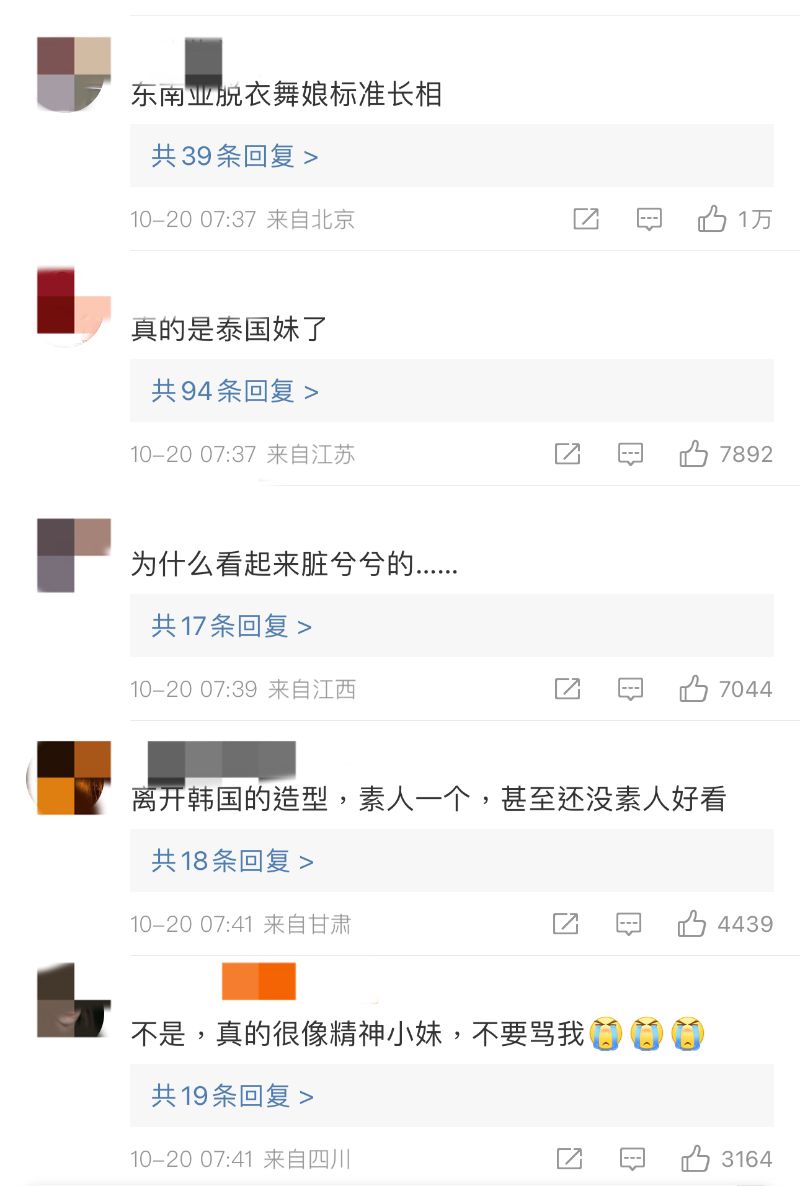The width and height of the screenshot is (800, 1186).
Task: Expand the 共94条回复 replies
Action: 235,391
